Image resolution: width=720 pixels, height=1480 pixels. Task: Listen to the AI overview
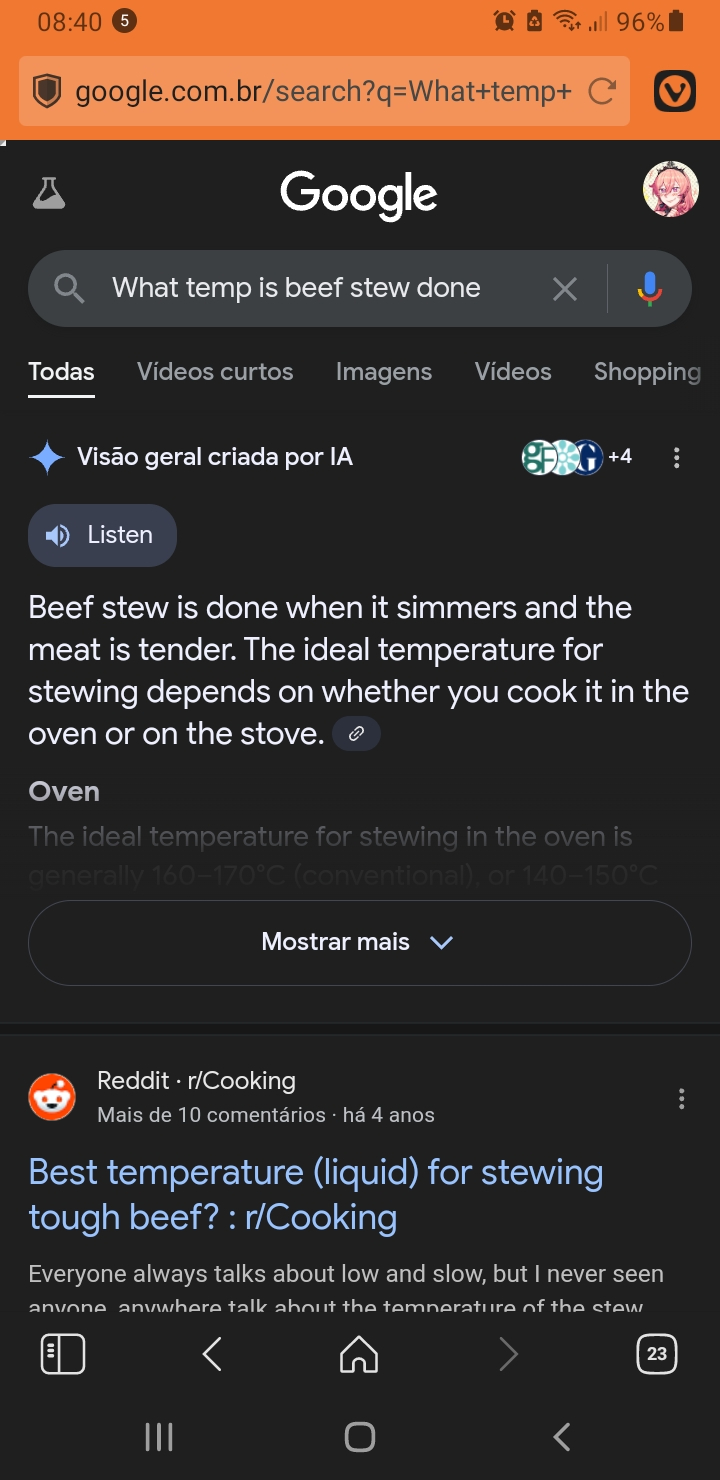pyautogui.click(x=103, y=535)
